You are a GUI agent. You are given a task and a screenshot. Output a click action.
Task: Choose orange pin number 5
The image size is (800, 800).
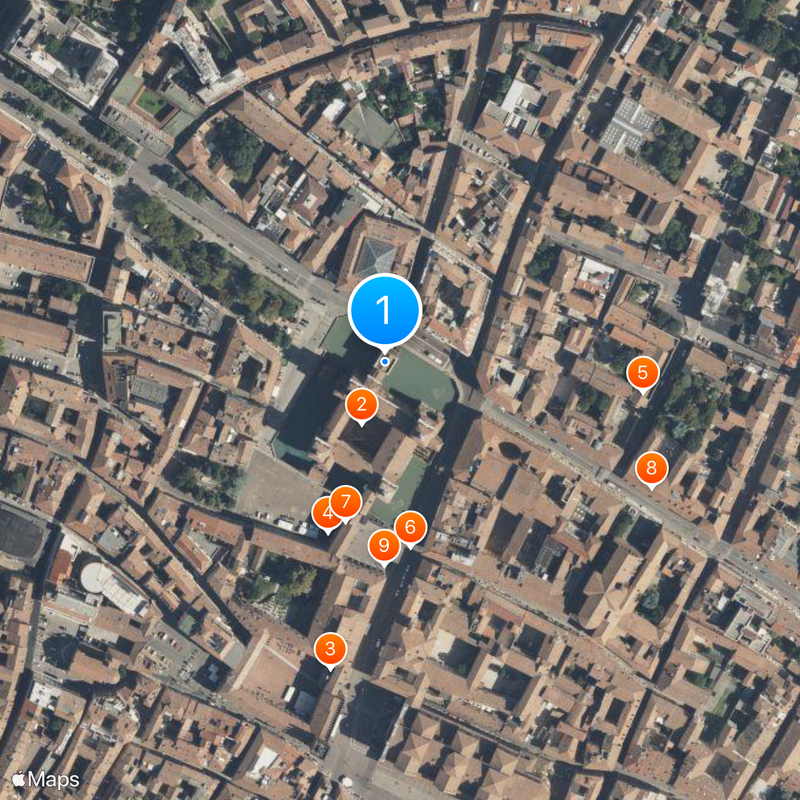(642, 373)
